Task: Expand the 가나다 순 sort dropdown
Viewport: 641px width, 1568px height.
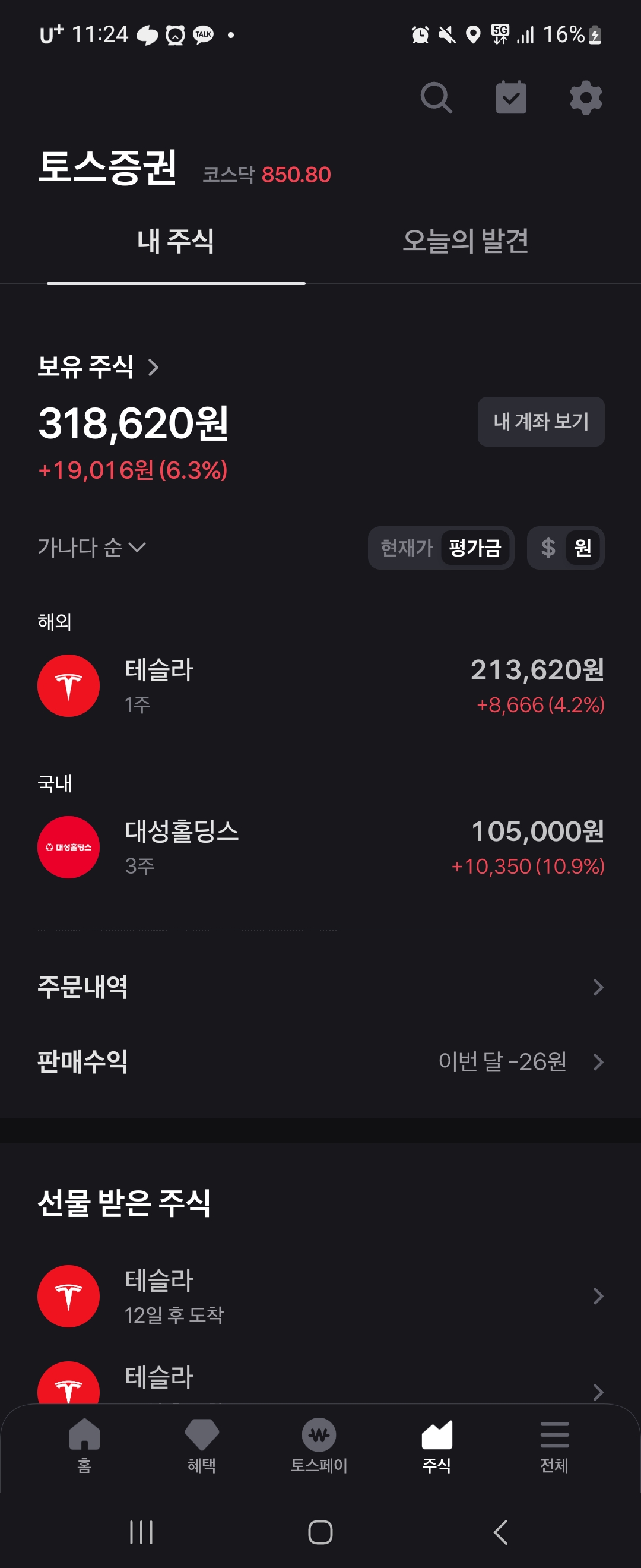Action: [x=92, y=547]
